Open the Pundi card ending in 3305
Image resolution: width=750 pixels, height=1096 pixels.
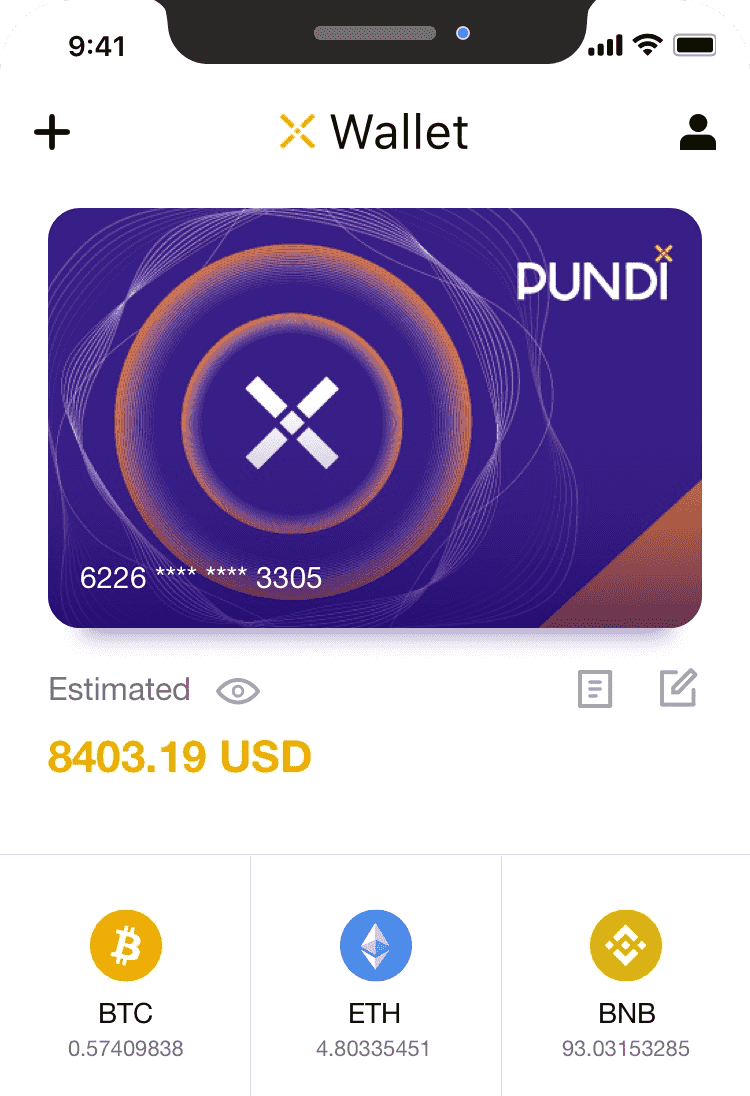pyautogui.click(x=375, y=418)
